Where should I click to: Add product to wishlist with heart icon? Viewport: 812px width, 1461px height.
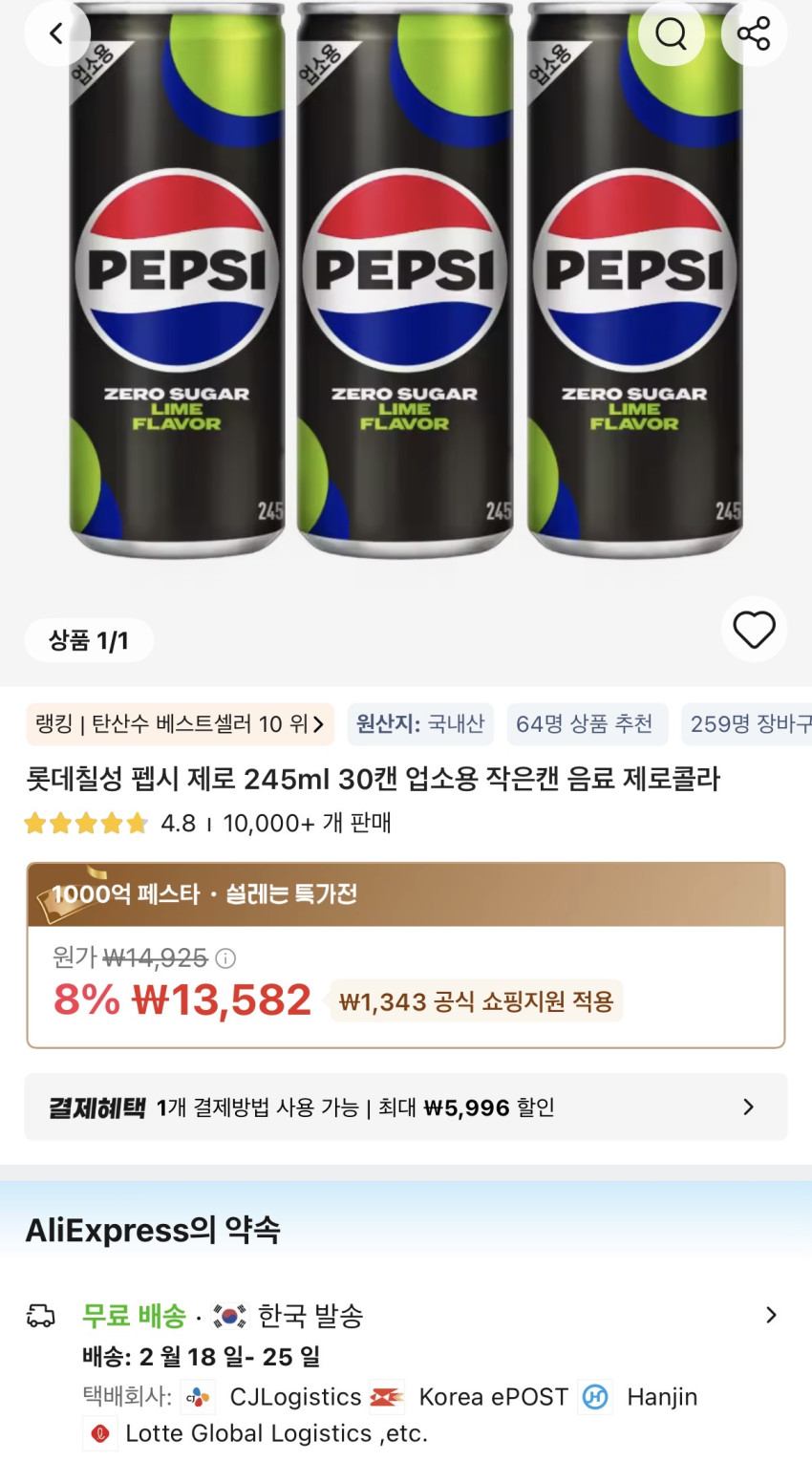point(754,630)
